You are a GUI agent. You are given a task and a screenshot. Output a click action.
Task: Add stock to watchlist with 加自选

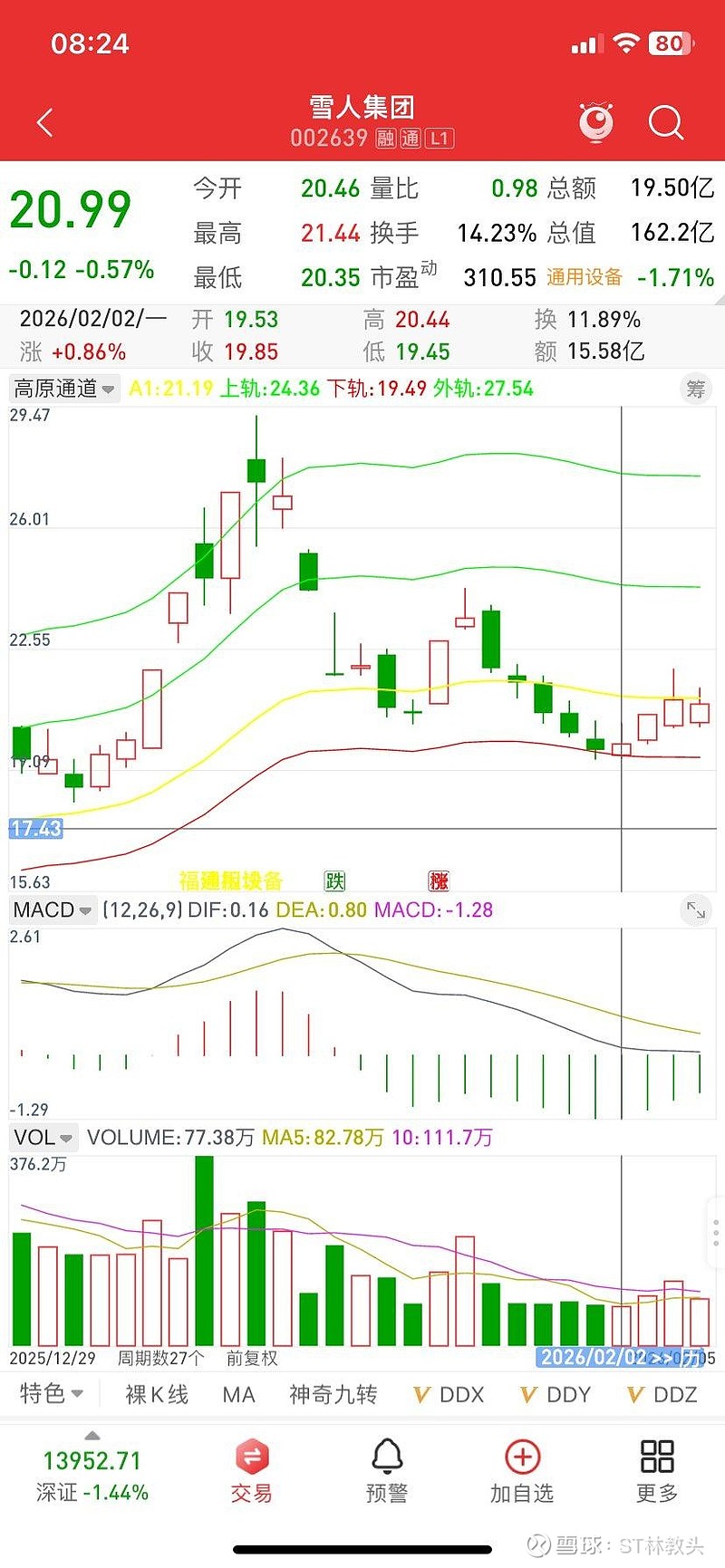(x=522, y=1472)
